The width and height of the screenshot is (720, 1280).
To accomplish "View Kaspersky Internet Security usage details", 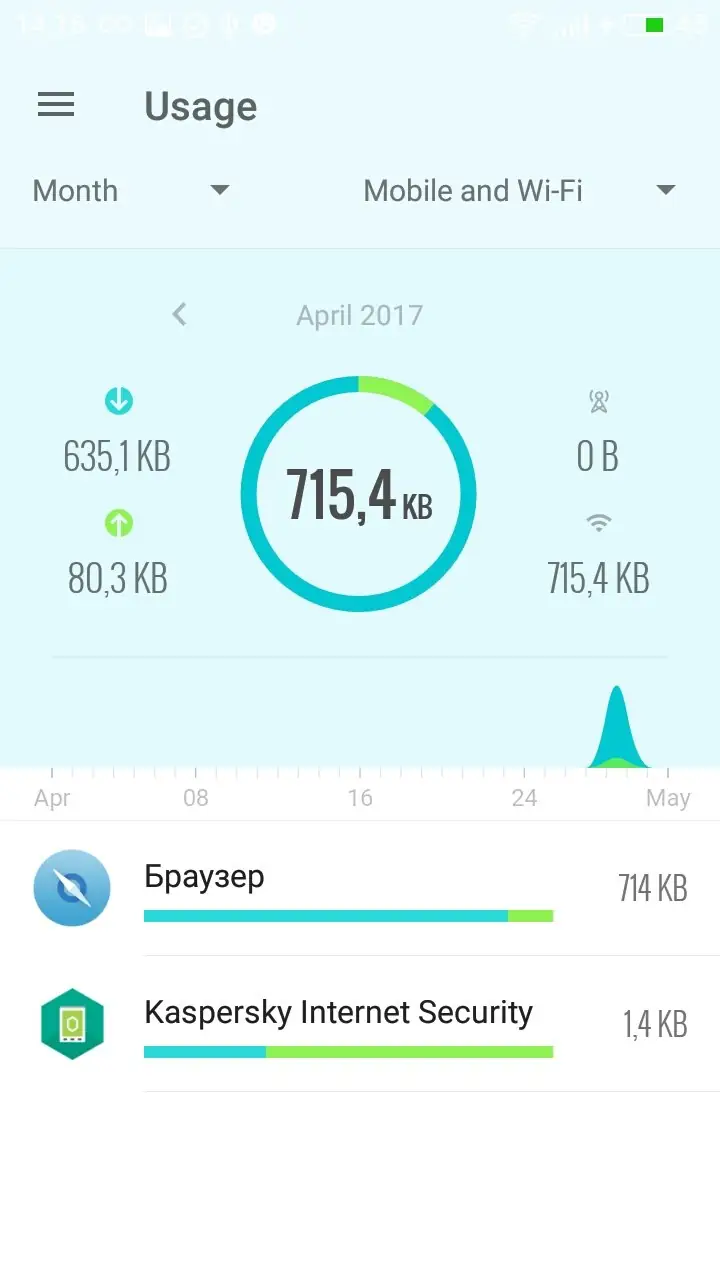I will pyautogui.click(x=360, y=1024).
